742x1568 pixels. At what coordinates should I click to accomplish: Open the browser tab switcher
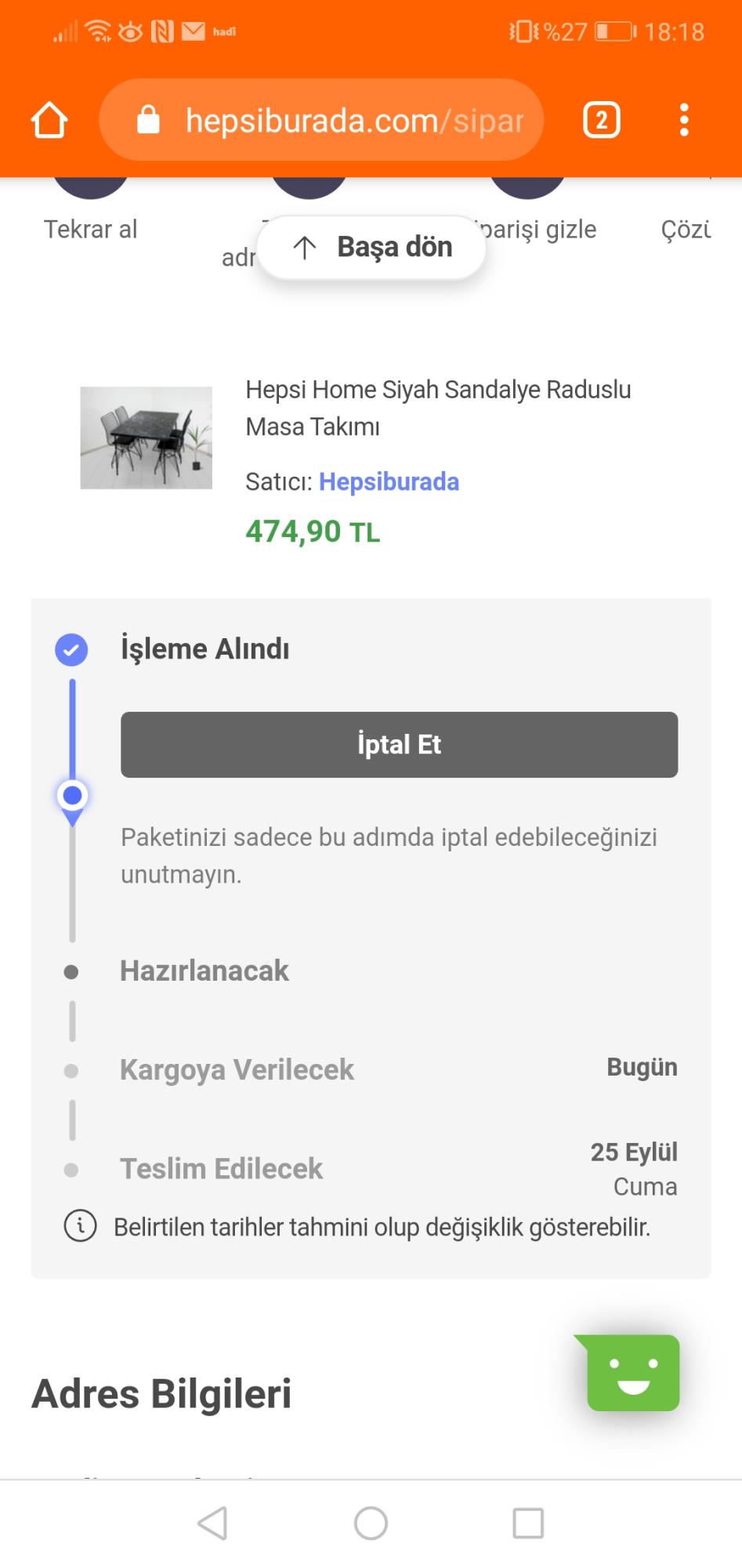click(601, 121)
